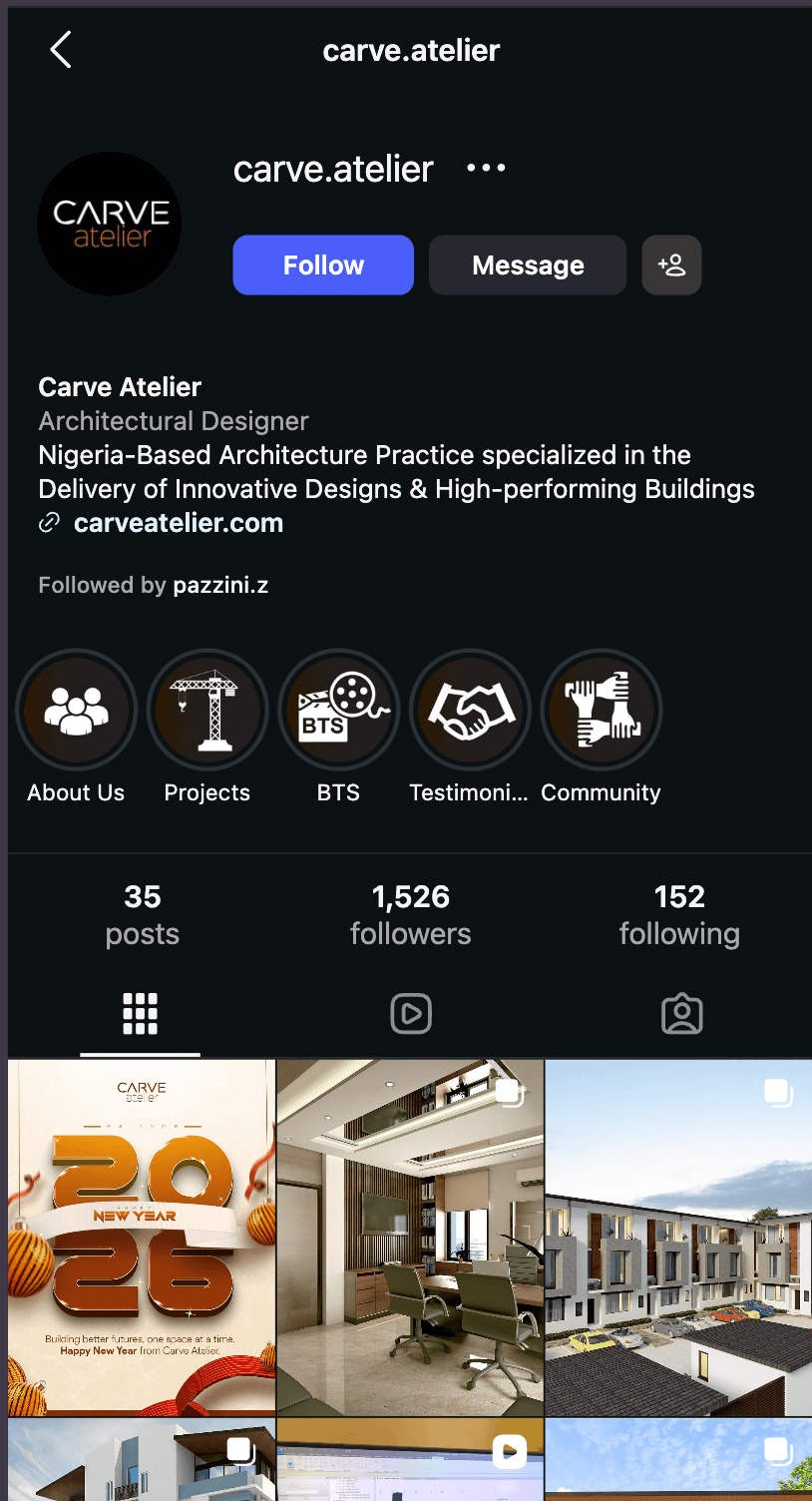The width and height of the screenshot is (812, 1501).
Task: Watch the BTS highlight
Action: tap(338, 711)
